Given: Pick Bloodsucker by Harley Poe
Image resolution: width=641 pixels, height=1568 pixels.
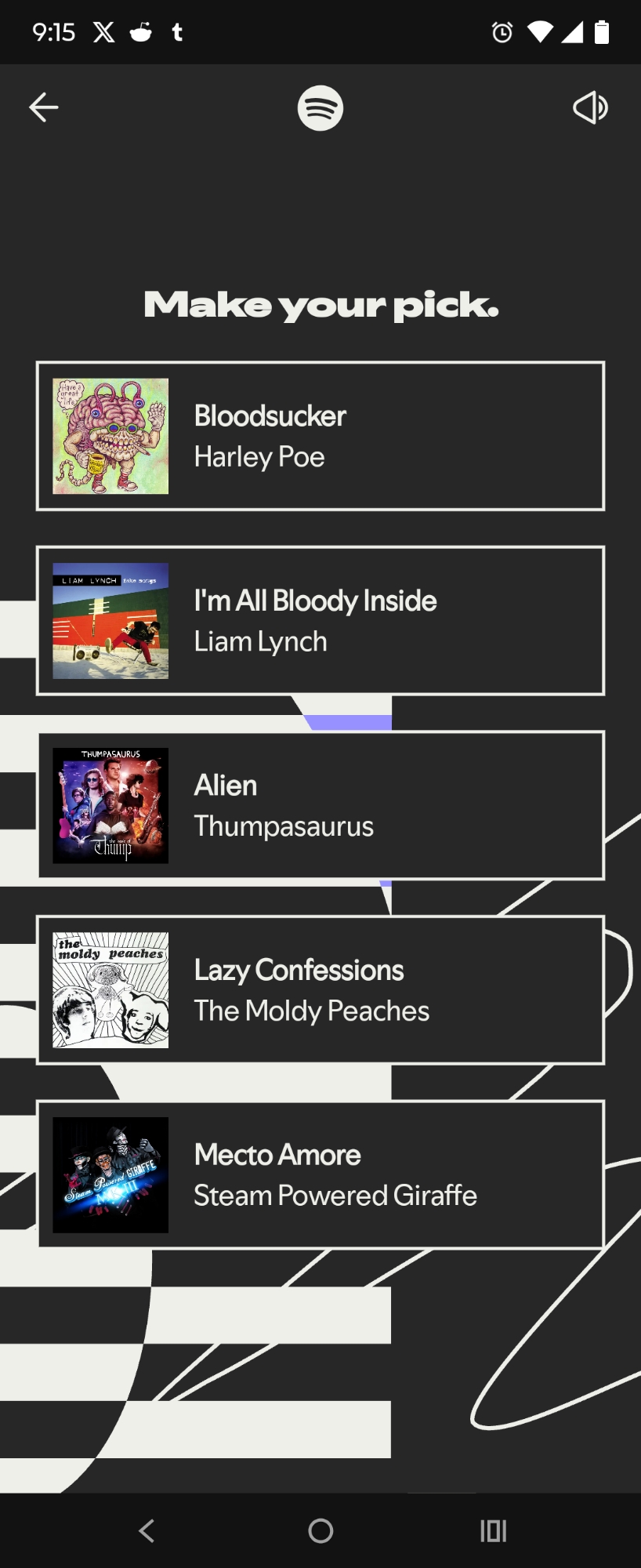Looking at the screenshot, I should tap(320, 436).
